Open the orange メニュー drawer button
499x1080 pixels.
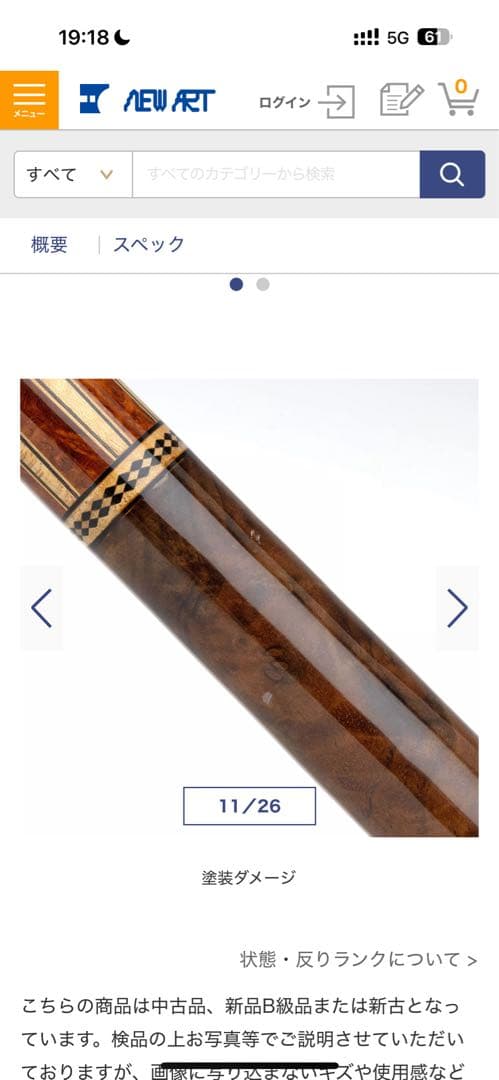(x=29, y=100)
